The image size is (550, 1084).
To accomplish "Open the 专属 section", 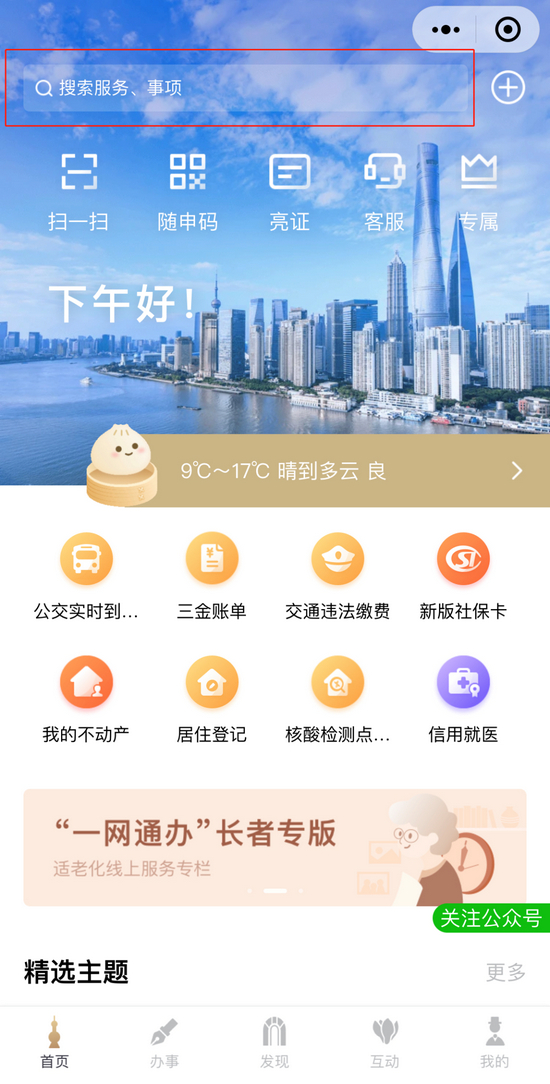I will coord(478,191).
